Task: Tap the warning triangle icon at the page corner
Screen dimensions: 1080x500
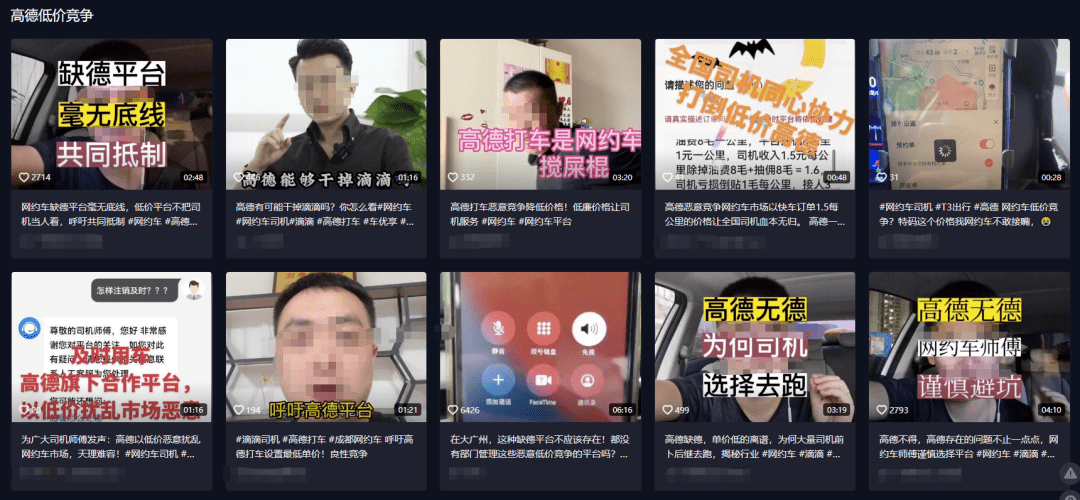Action: click(1070, 473)
